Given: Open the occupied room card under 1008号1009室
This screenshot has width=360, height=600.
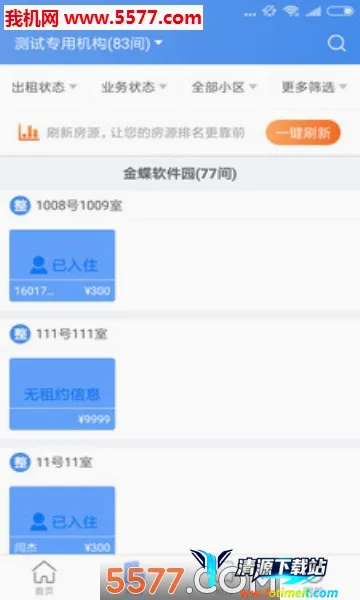Looking at the screenshot, I should [62, 265].
